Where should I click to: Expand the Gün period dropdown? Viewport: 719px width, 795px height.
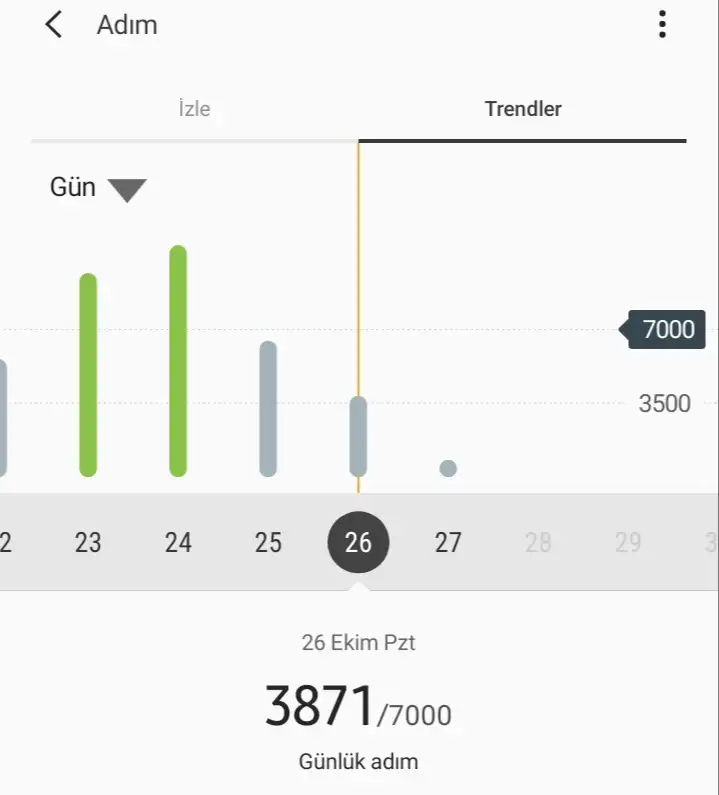coord(98,188)
